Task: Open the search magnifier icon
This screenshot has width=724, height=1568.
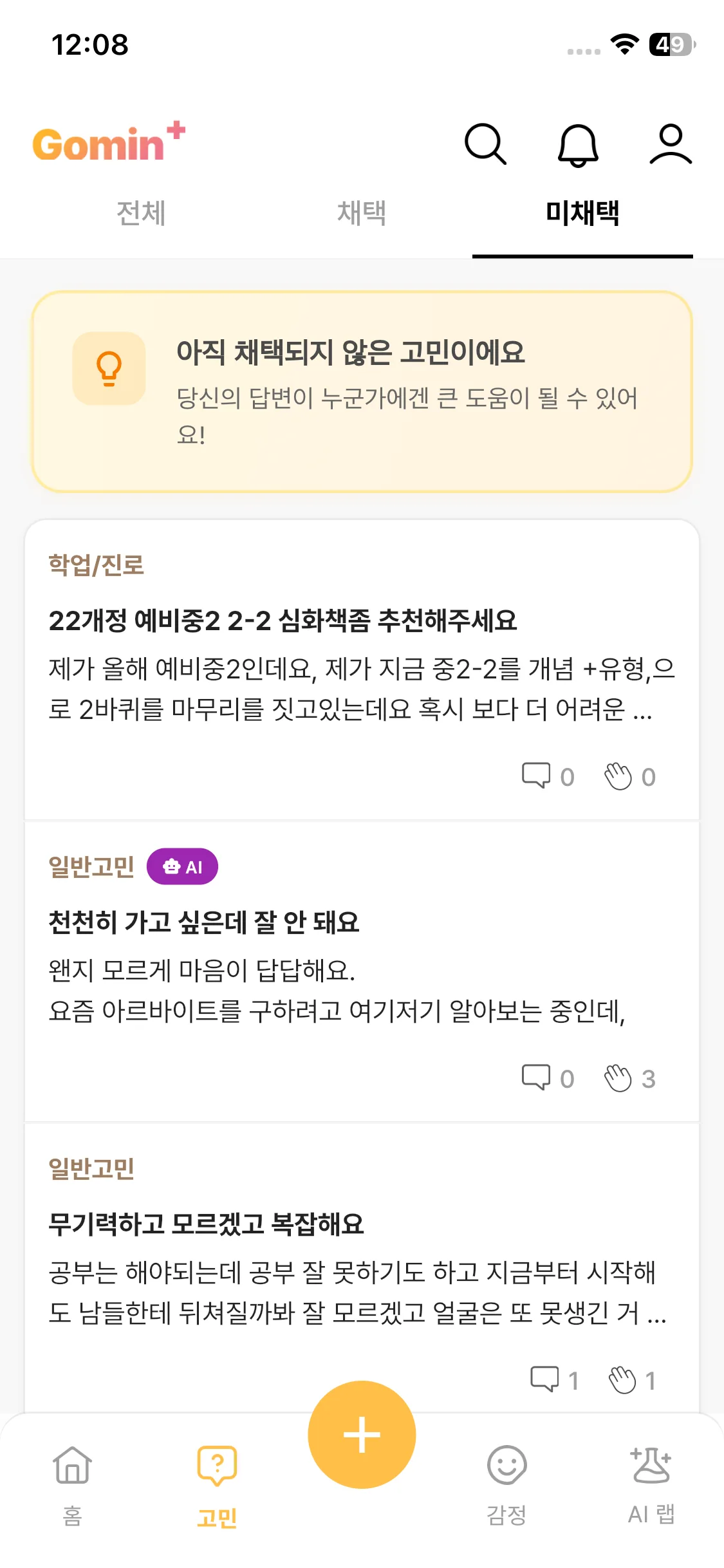Action: (485, 144)
